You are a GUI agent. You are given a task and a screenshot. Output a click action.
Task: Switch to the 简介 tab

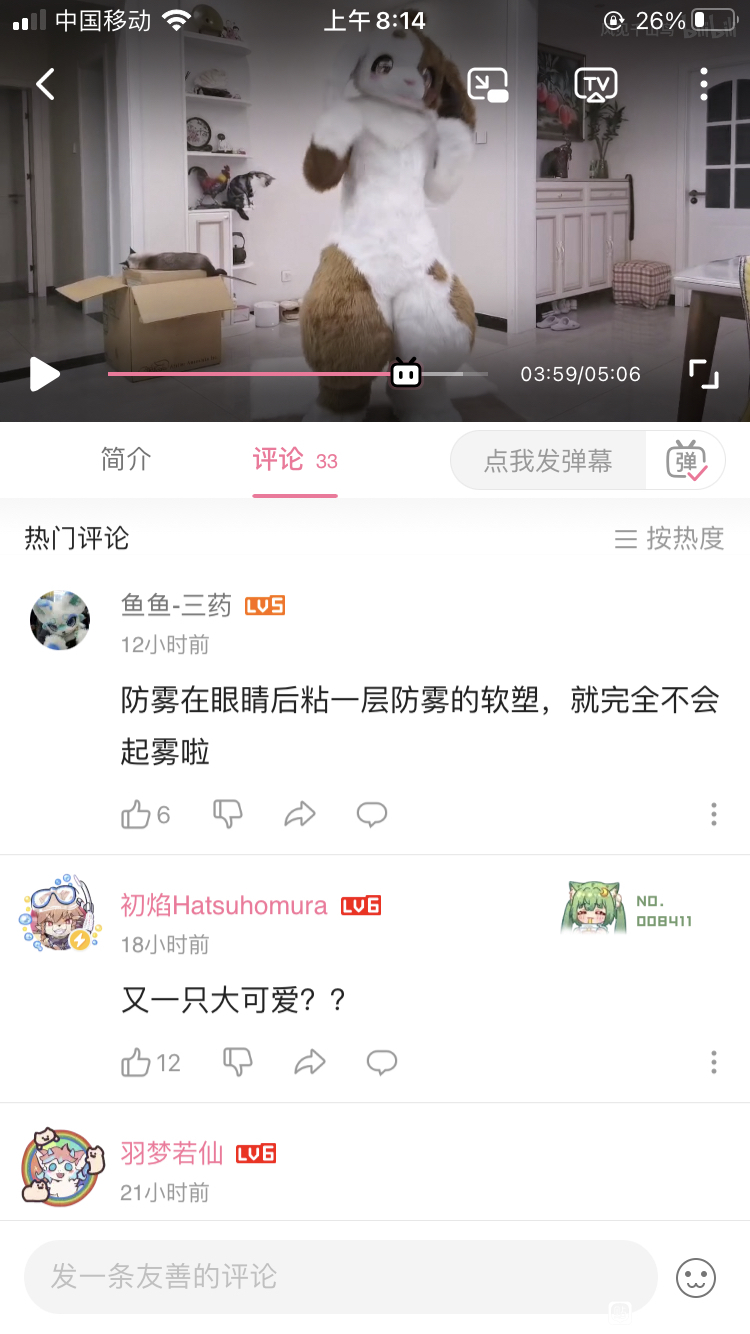(126, 460)
